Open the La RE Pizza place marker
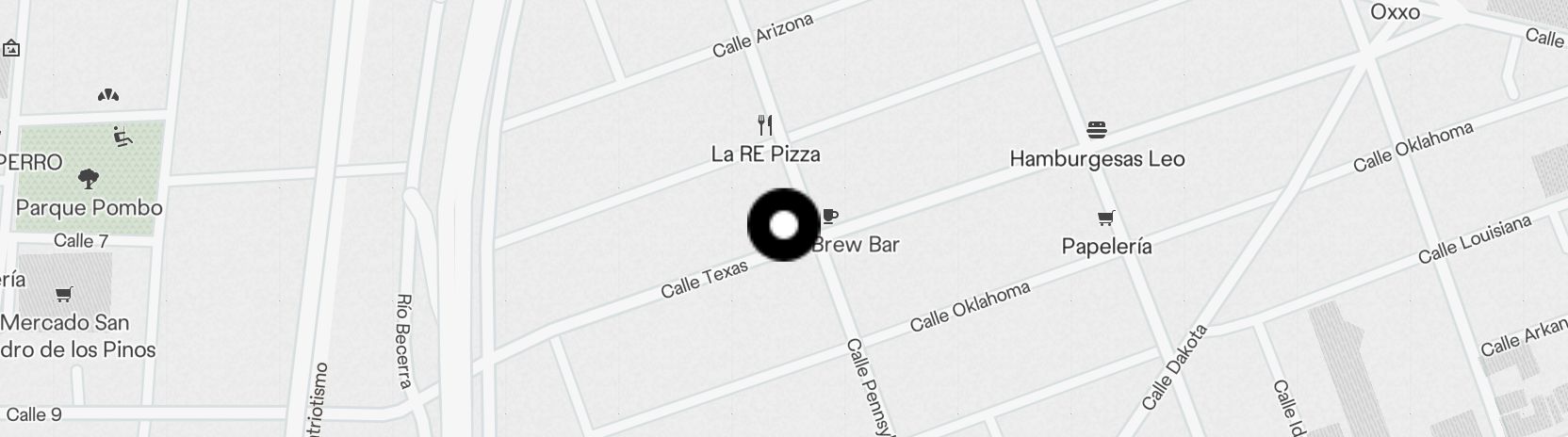The height and width of the screenshot is (437, 1568). coord(765,125)
